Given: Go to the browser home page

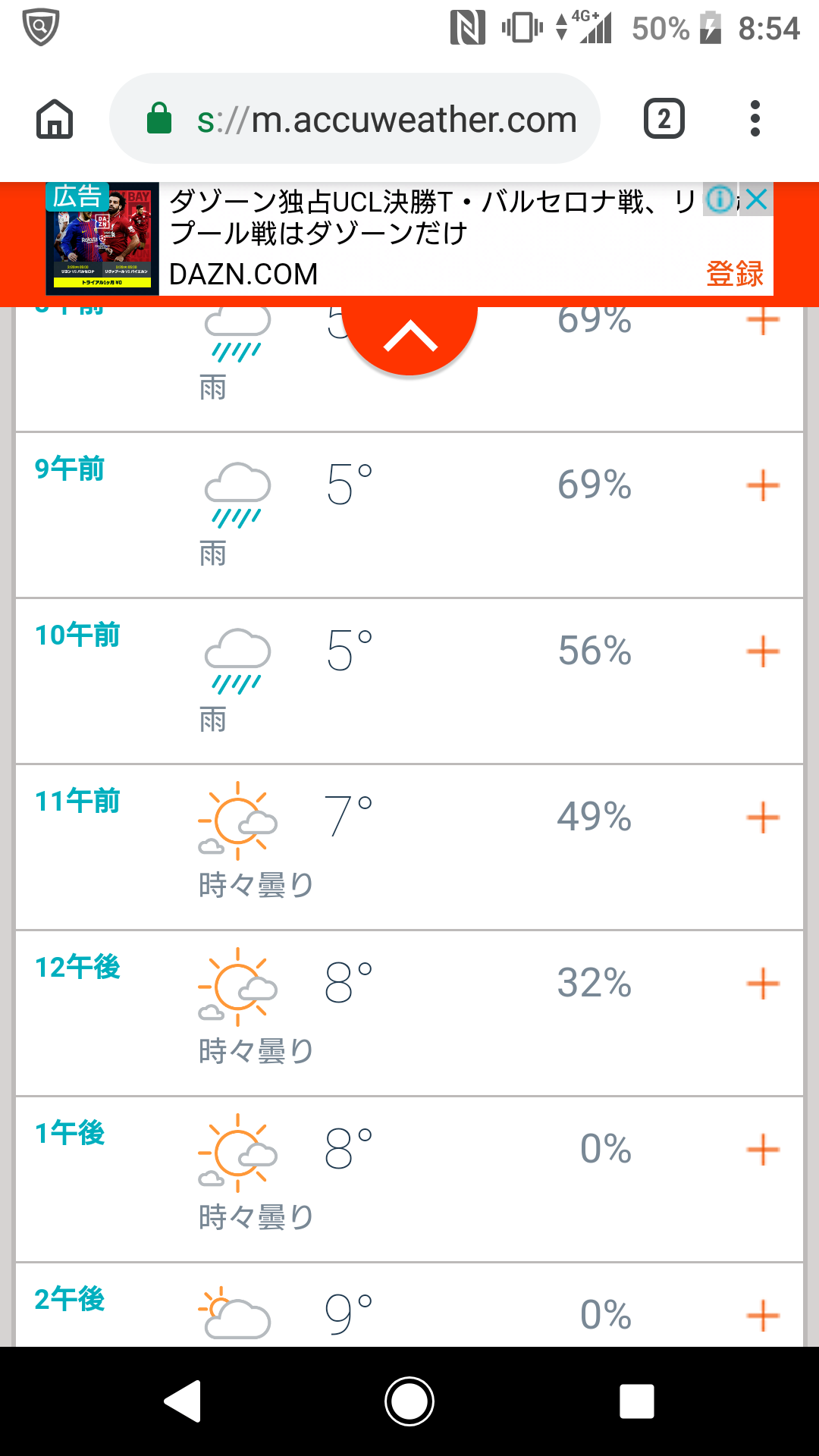Looking at the screenshot, I should (55, 119).
